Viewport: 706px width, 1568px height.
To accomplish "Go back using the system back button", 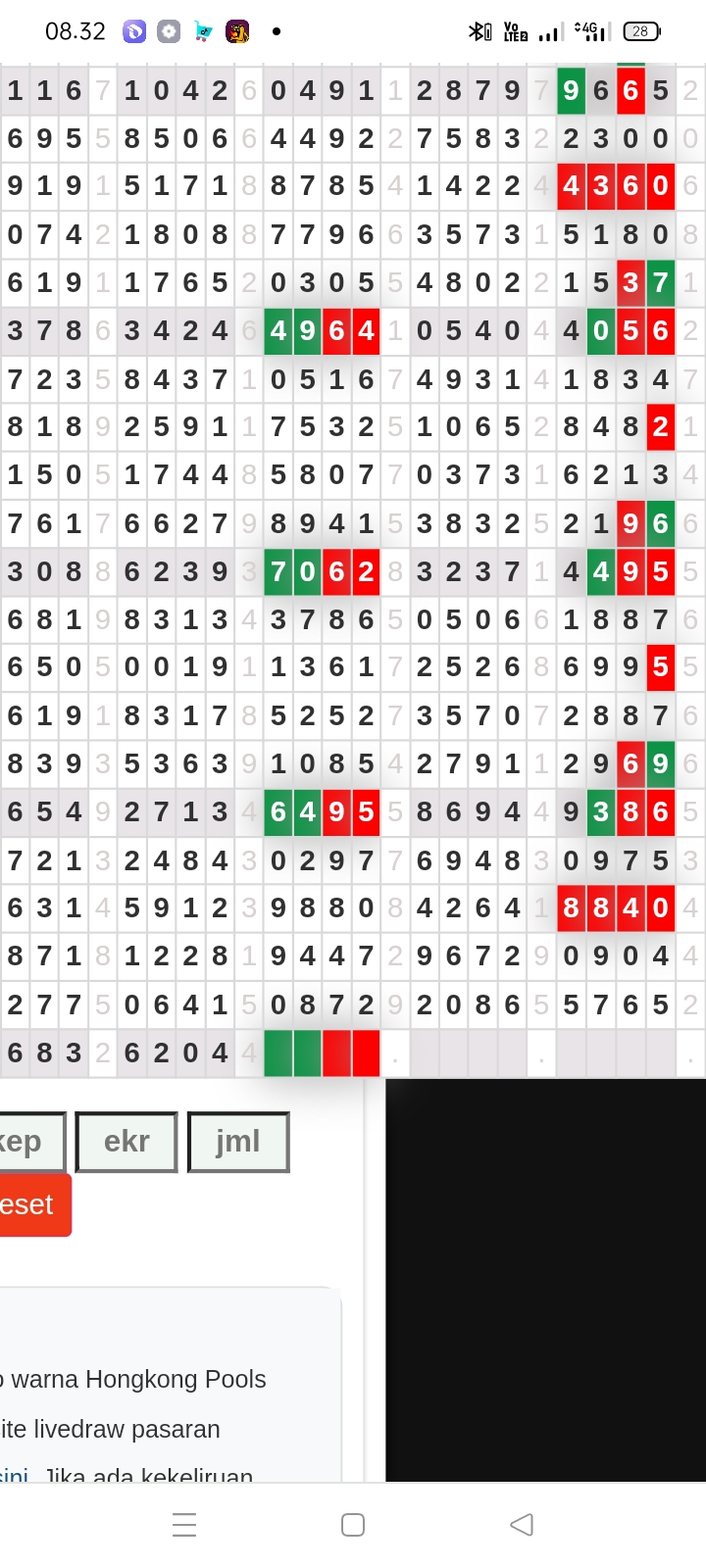I will point(522,1524).
